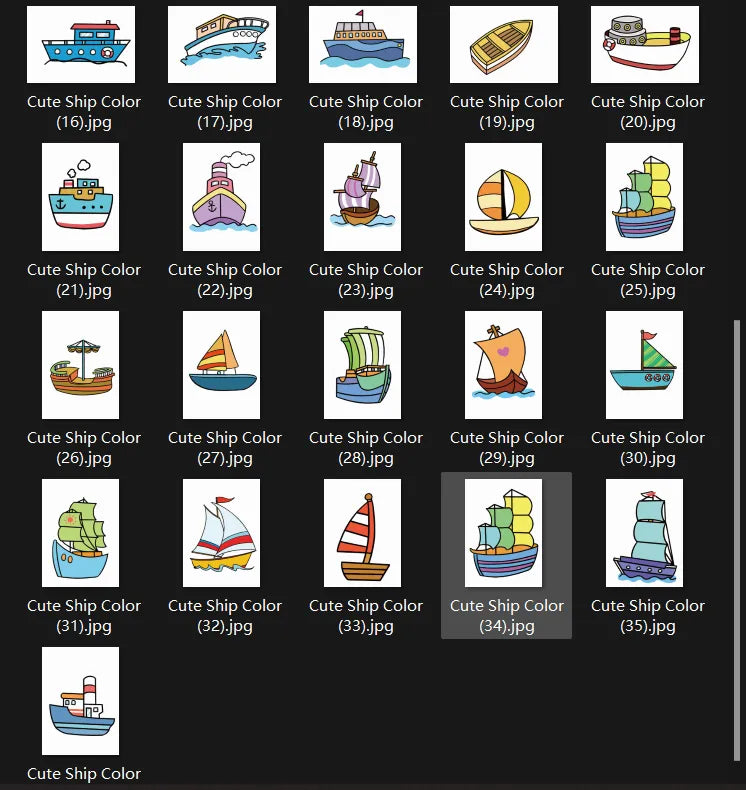Open Cute Ship Color (20).jpg
Viewport: 746px width, 790px height.
tap(645, 45)
